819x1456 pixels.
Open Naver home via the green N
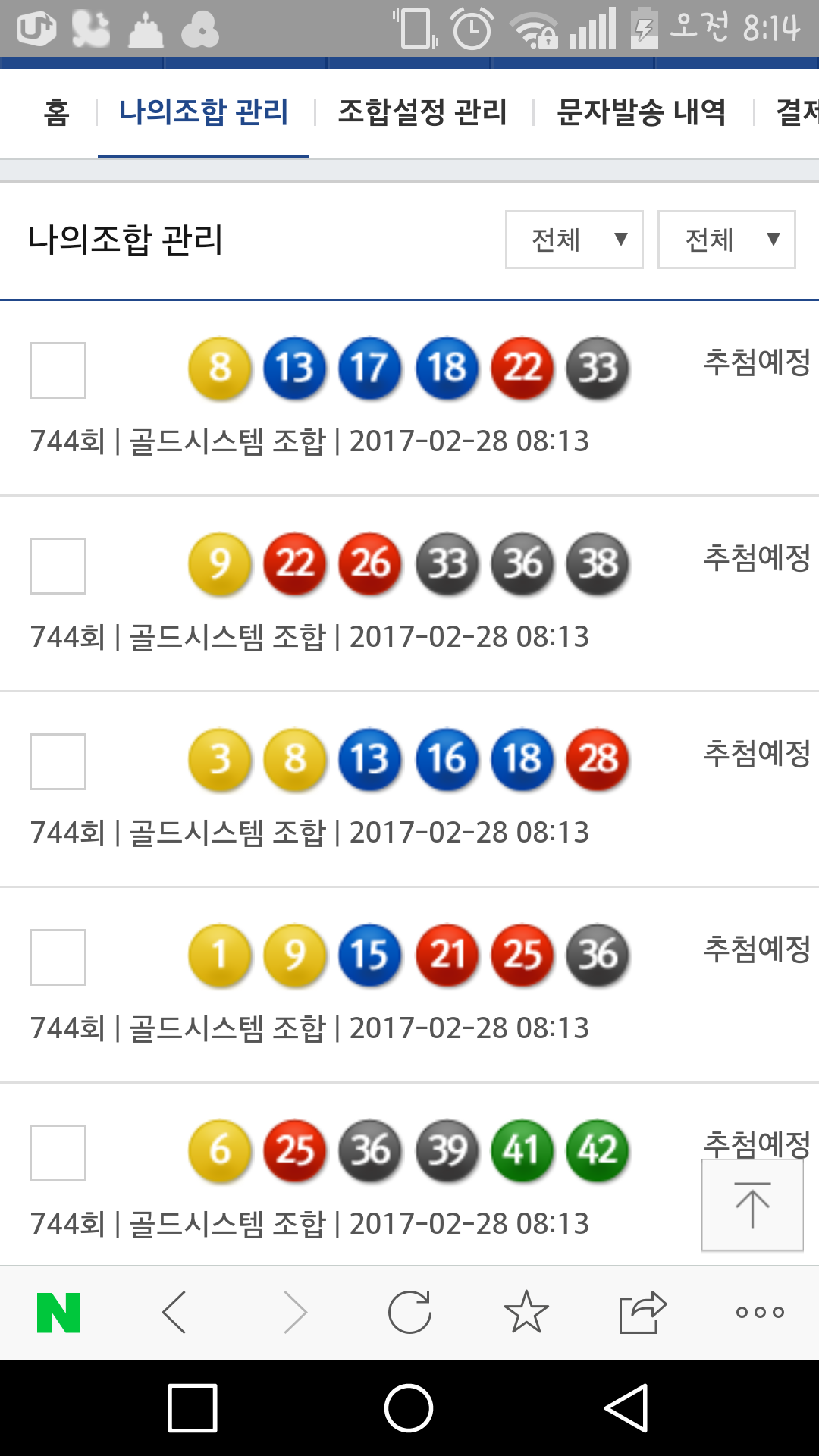pyautogui.click(x=58, y=1313)
